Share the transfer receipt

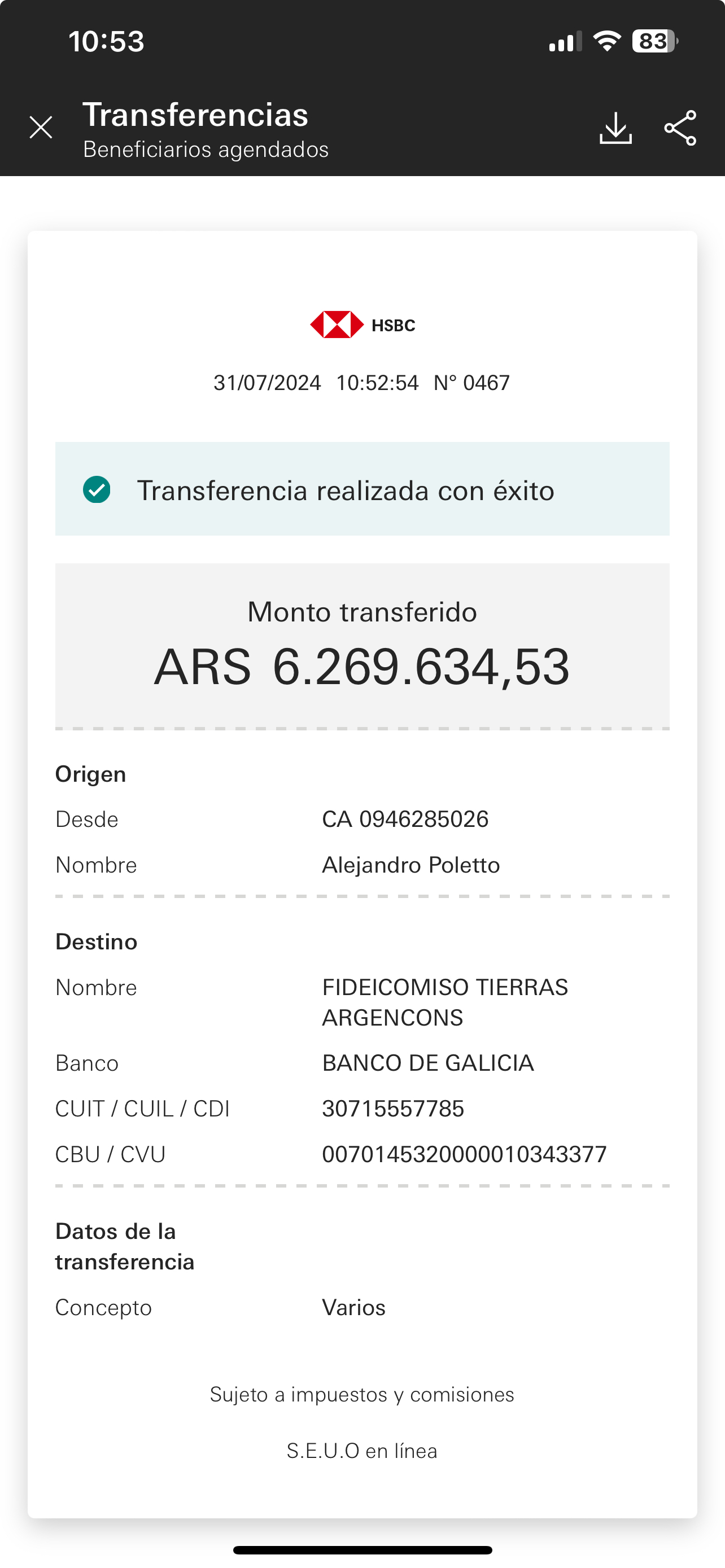pyautogui.click(x=680, y=128)
